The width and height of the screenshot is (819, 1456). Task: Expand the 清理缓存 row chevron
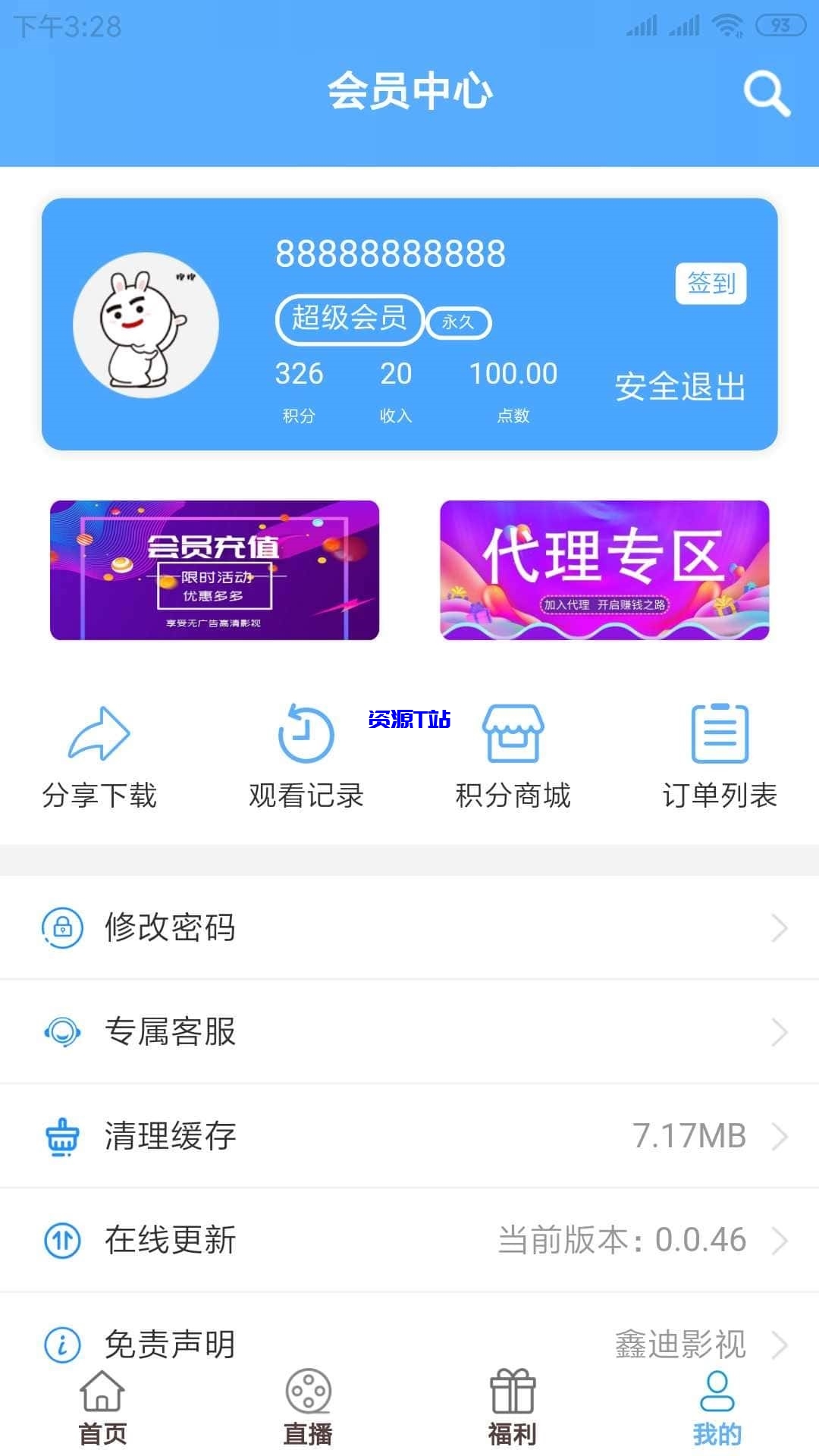(782, 1136)
